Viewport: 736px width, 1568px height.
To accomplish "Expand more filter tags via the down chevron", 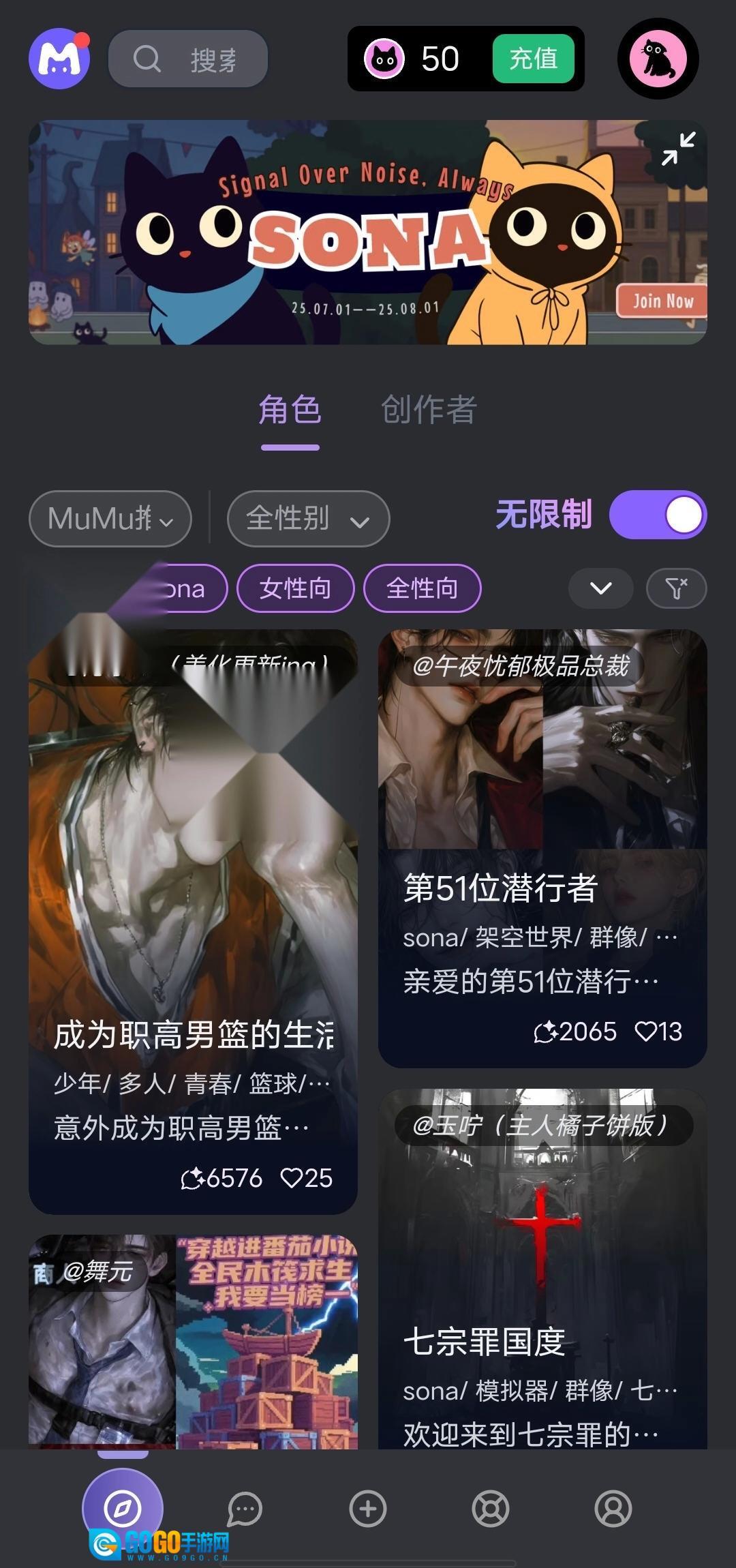I will [x=600, y=588].
